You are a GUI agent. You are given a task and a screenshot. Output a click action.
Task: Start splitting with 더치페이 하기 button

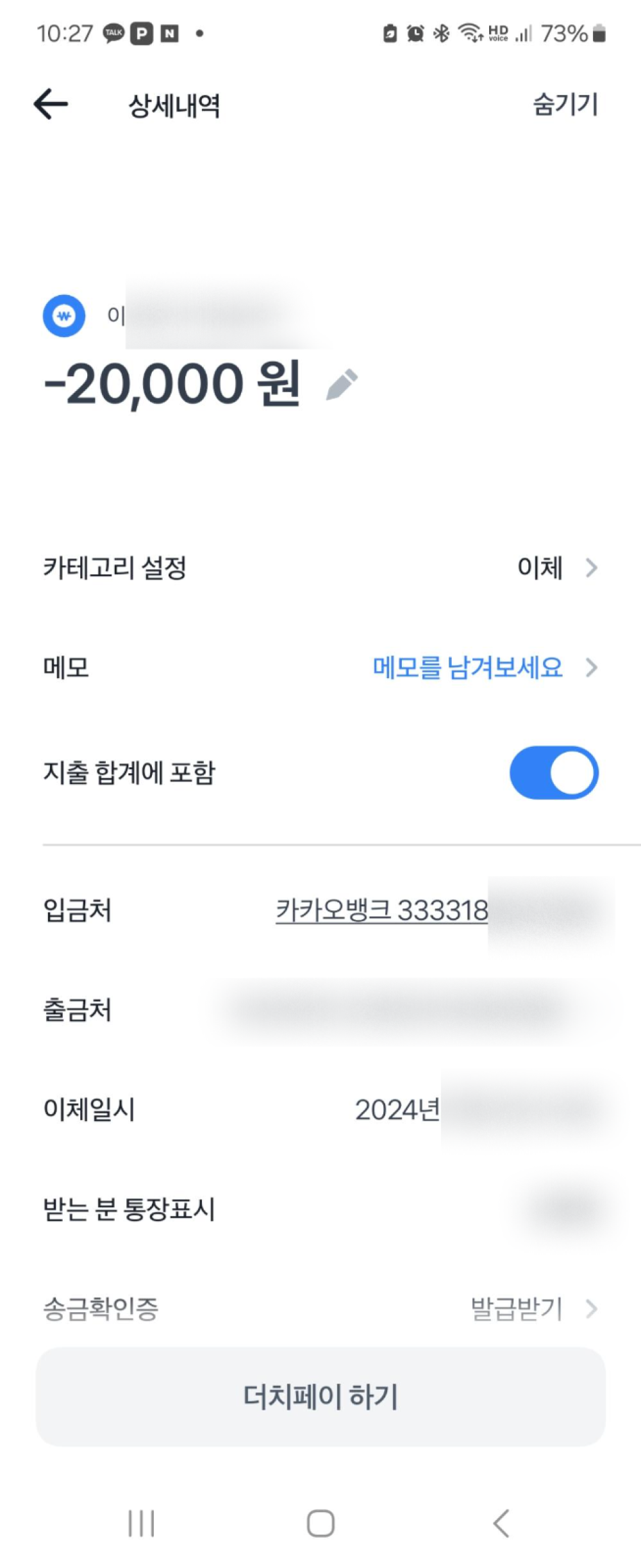pyautogui.click(x=320, y=1396)
